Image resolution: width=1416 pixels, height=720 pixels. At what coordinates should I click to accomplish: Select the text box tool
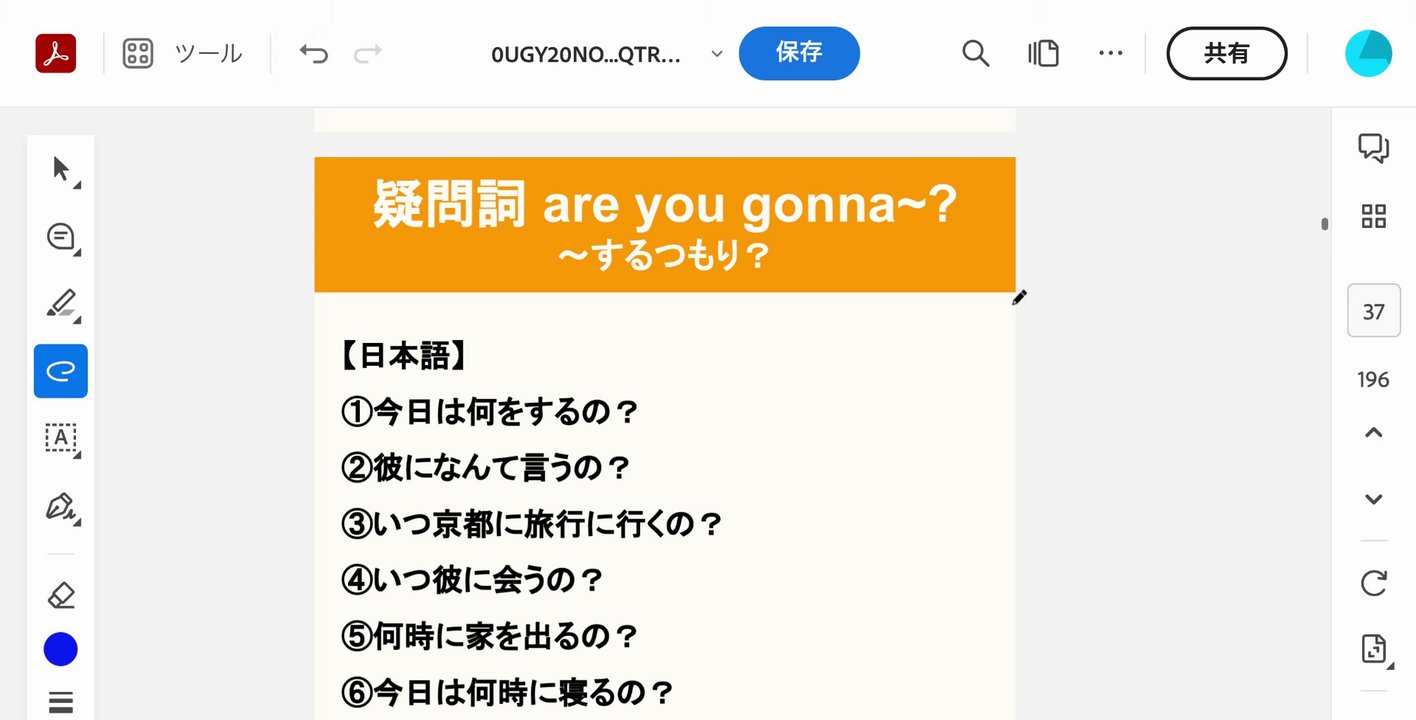[61, 438]
